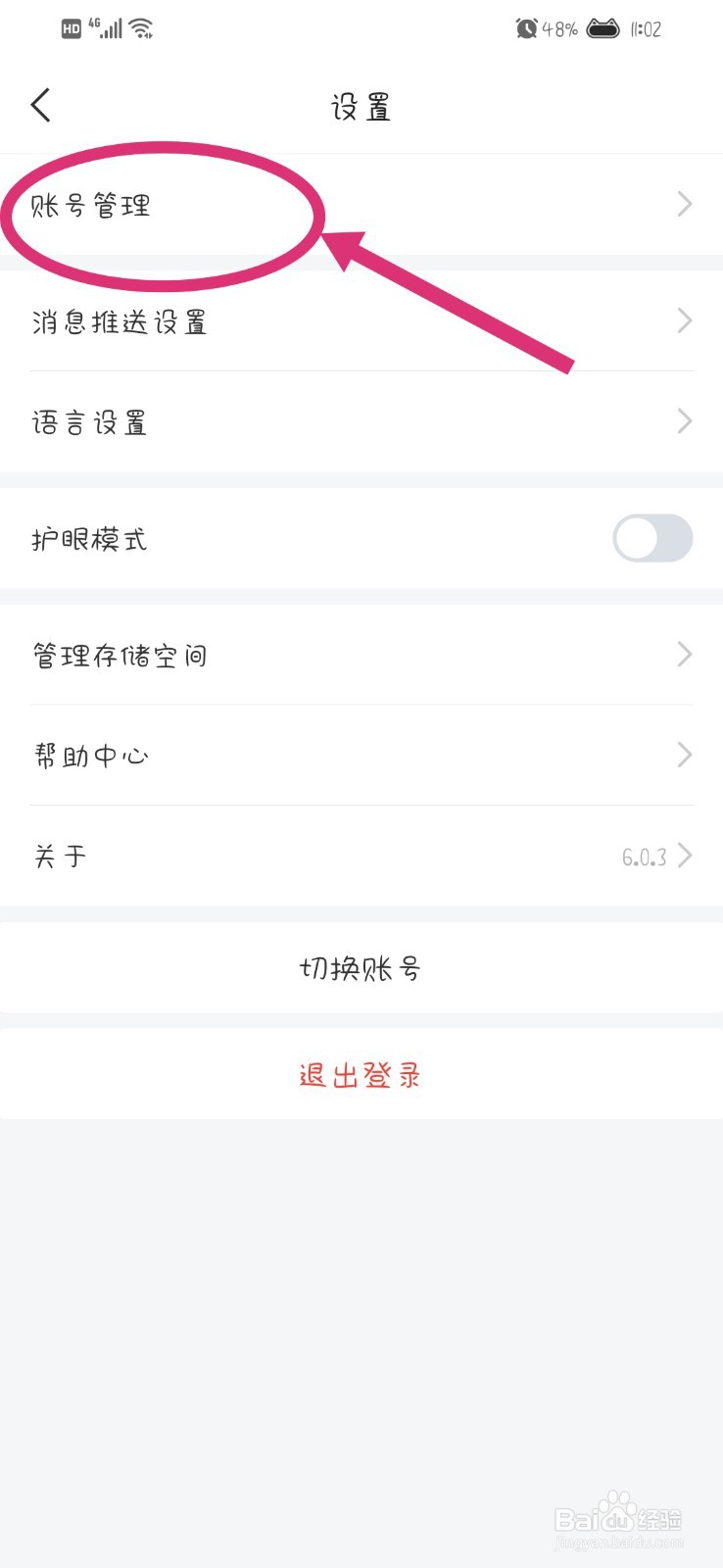This screenshot has height=1568, width=723.
Task: Click the back arrow at top left
Action: point(39,103)
